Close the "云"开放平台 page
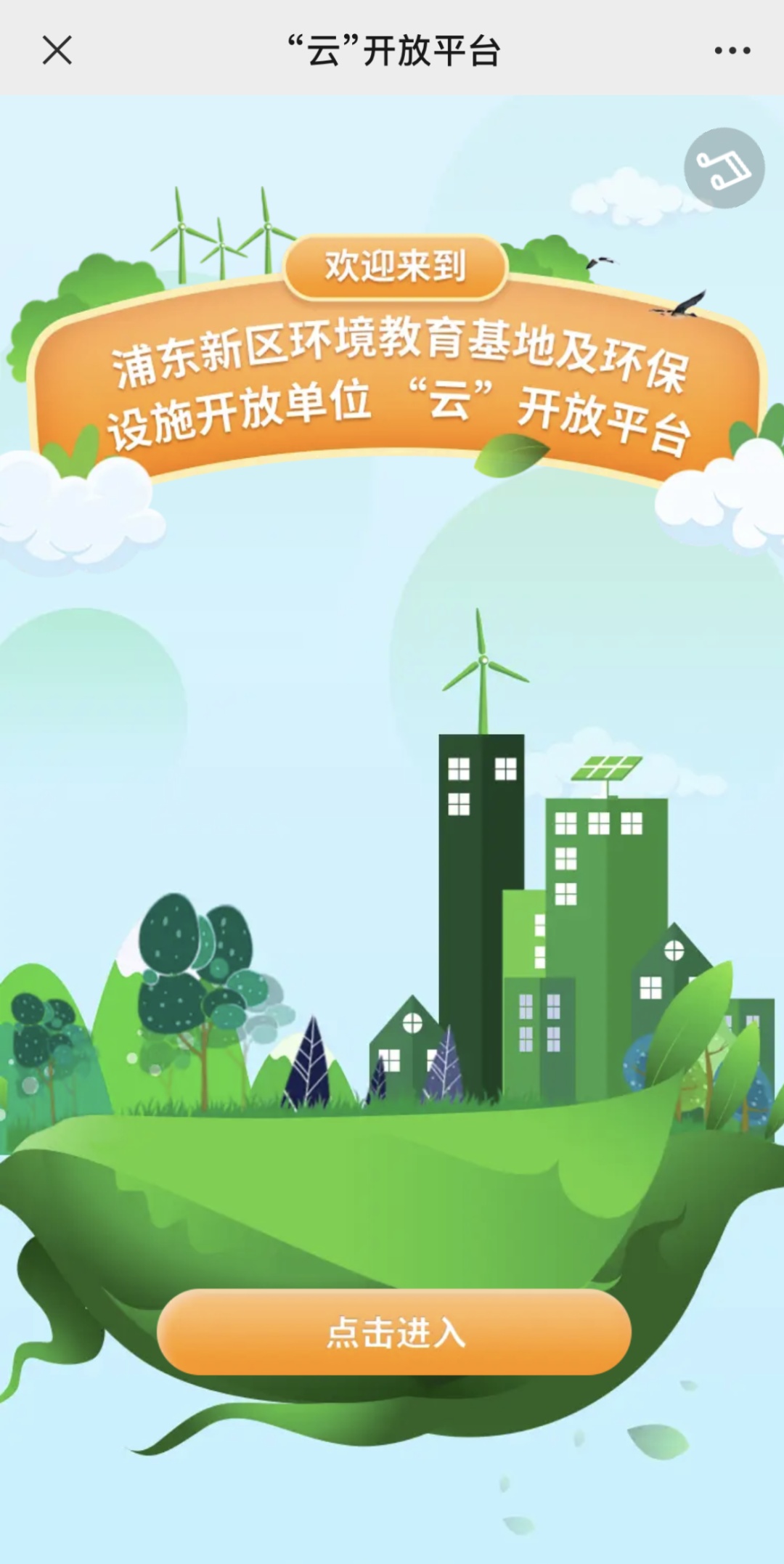Image resolution: width=784 pixels, height=1564 pixels. 57,50
